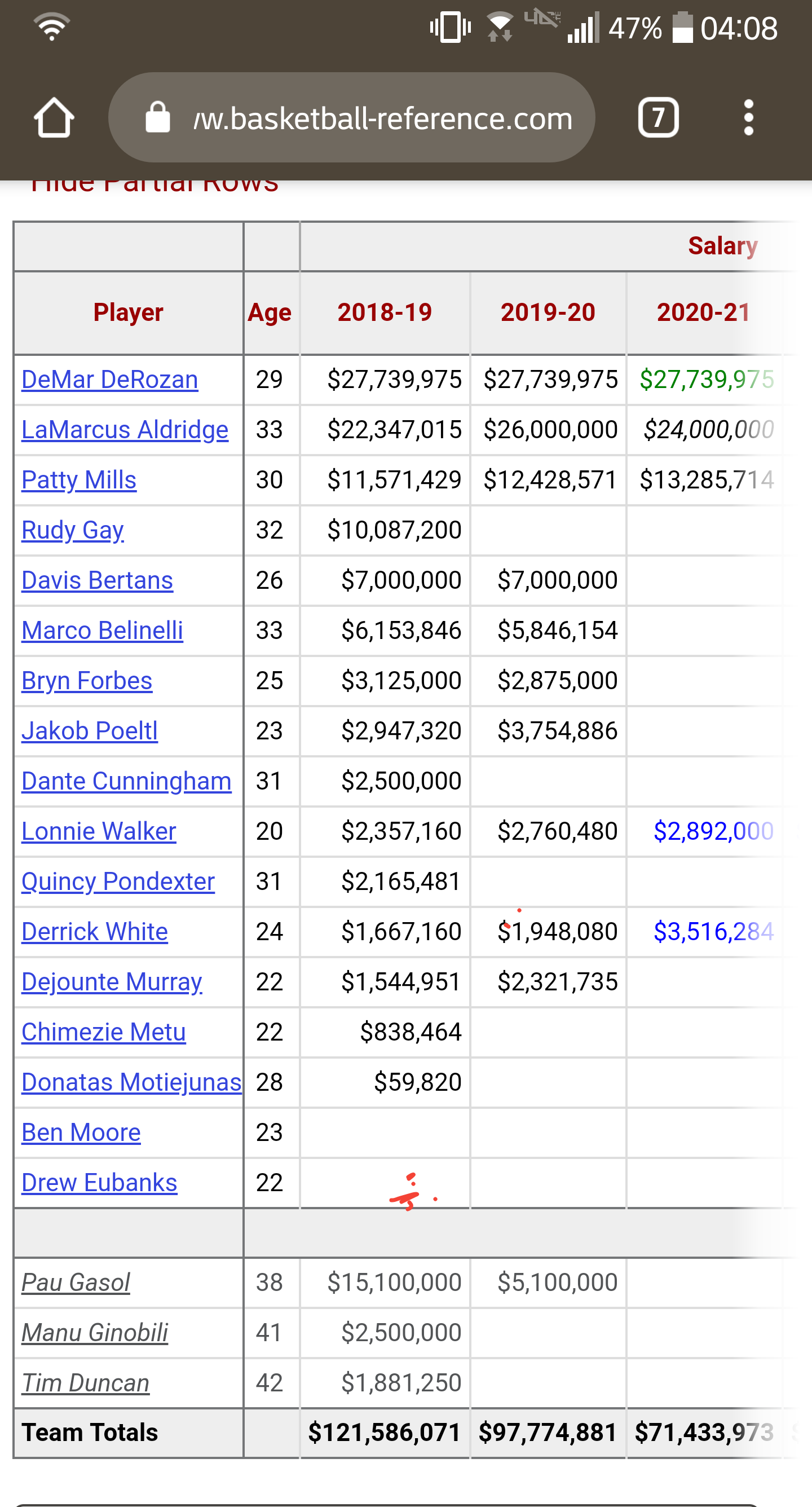Open the Lonnie Walker link
This screenshot has width=812, height=1507.
(99, 831)
